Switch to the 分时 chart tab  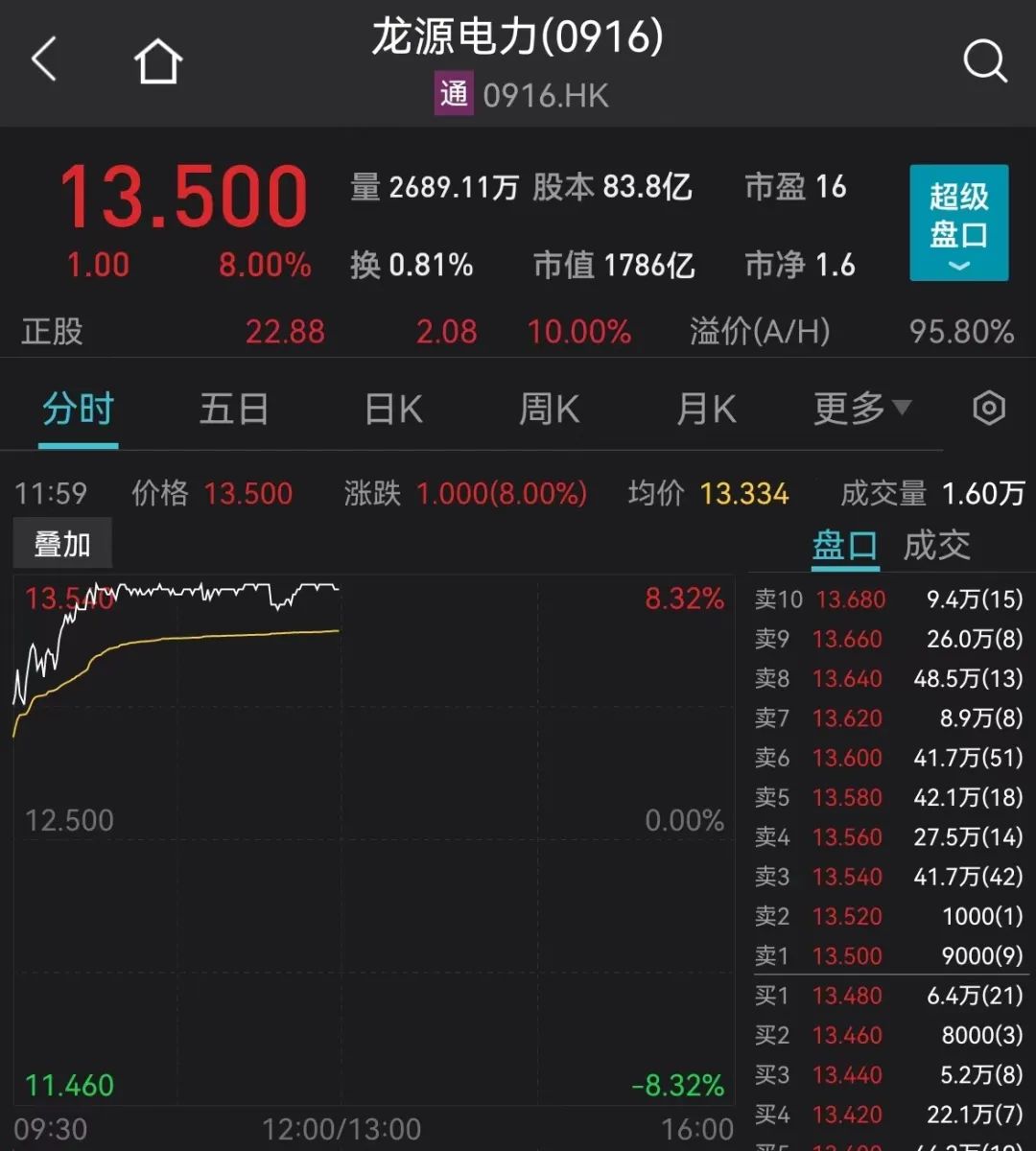(x=78, y=410)
